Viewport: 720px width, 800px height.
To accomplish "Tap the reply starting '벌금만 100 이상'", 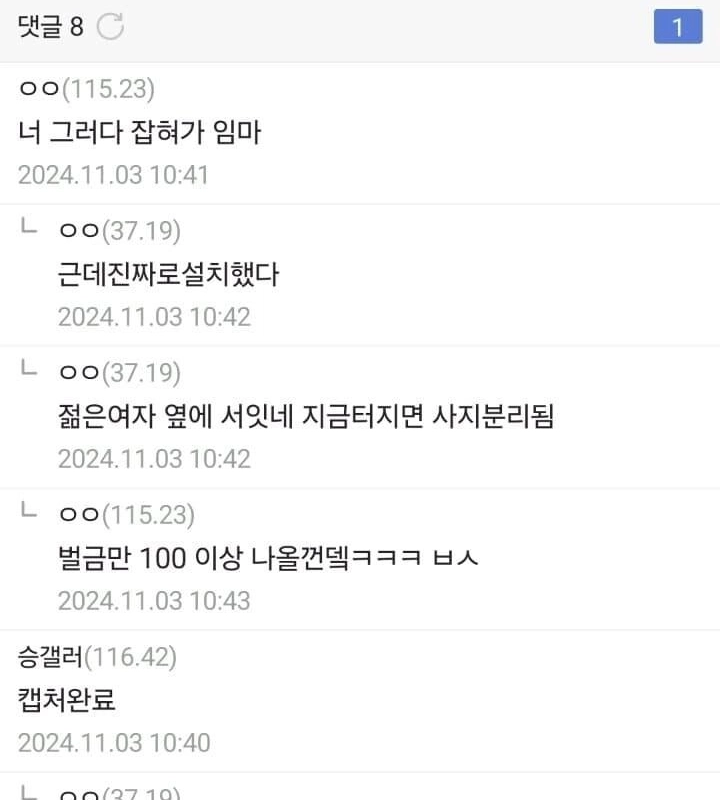I will pos(268,558).
